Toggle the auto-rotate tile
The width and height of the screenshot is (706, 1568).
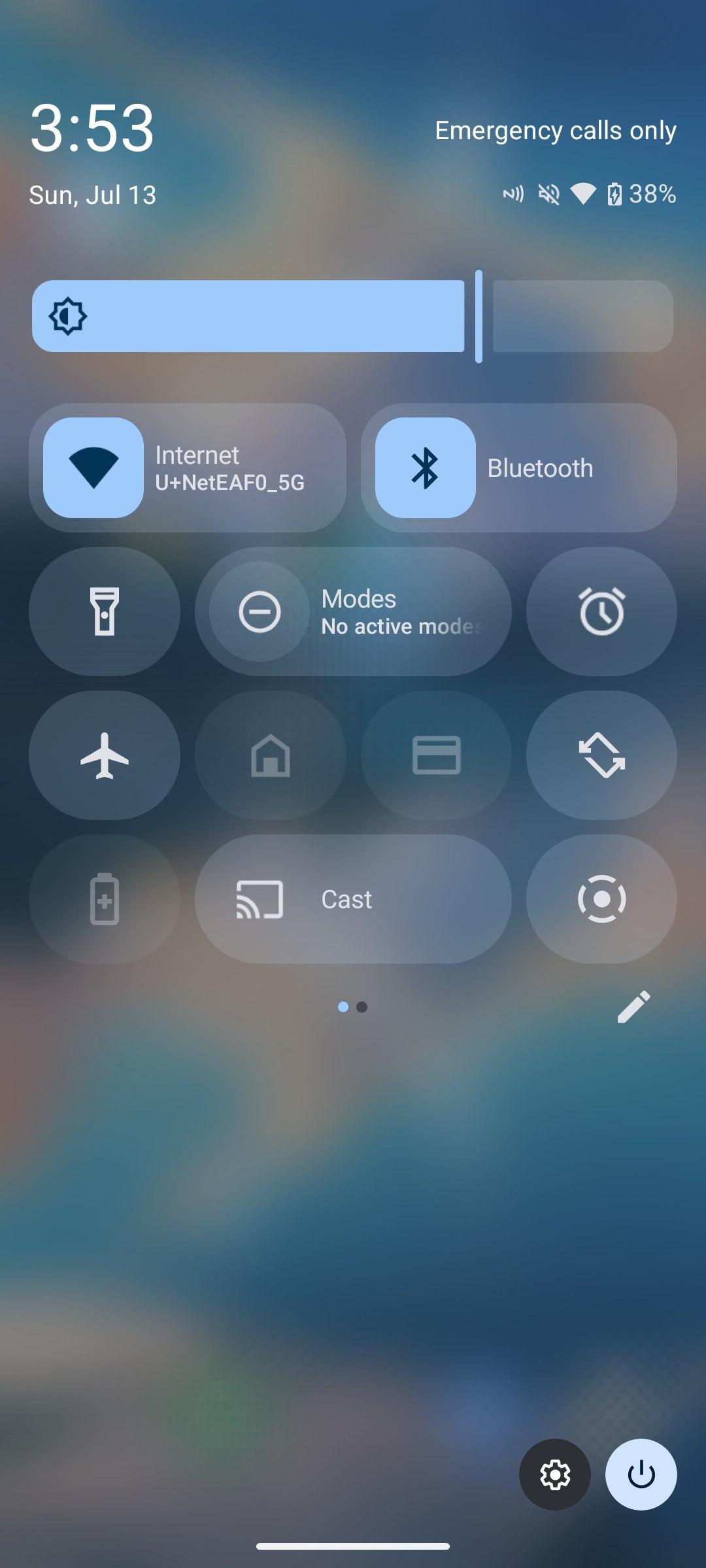[x=601, y=755]
